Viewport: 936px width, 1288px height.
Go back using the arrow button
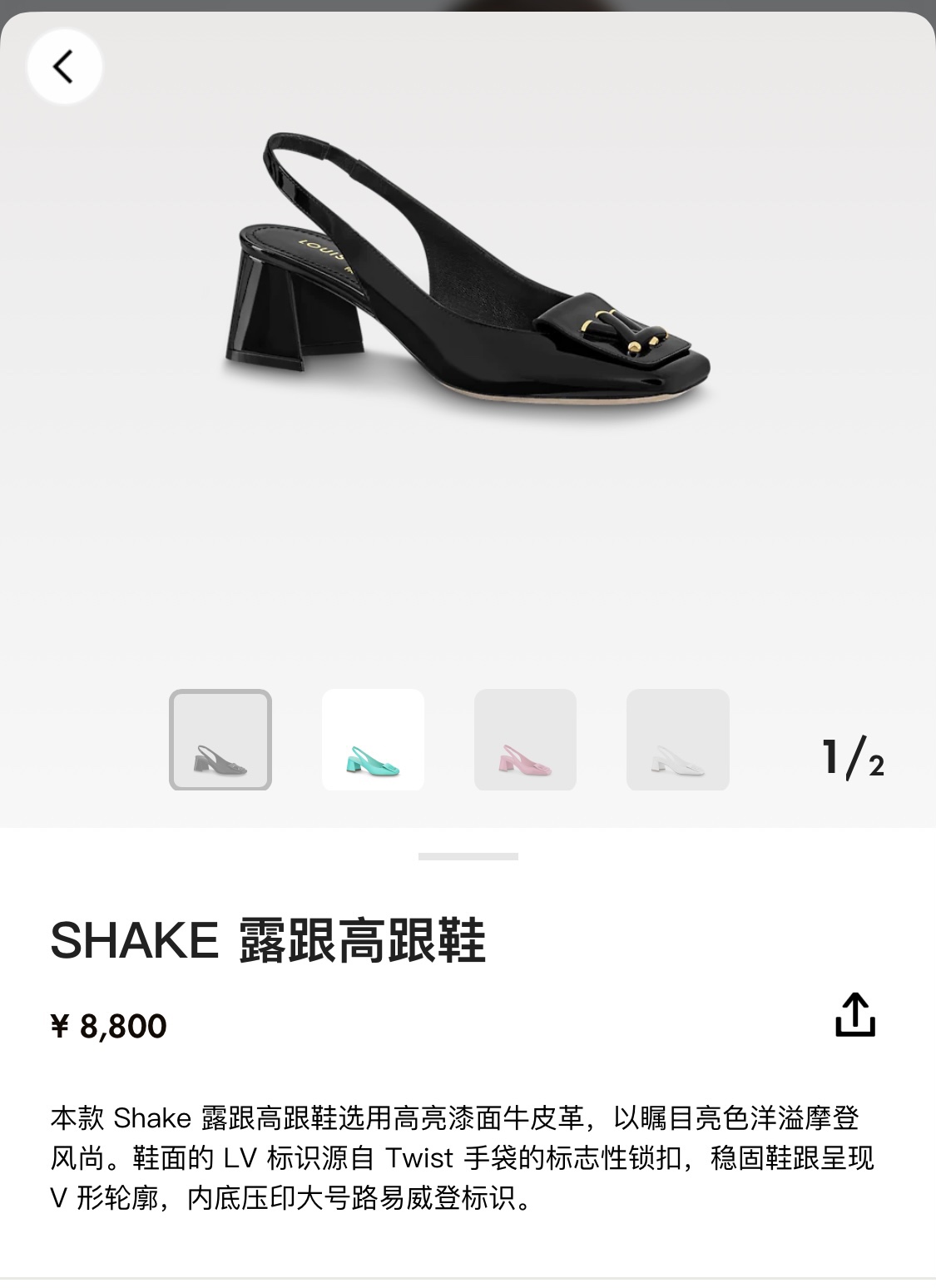[x=64, y=67]
